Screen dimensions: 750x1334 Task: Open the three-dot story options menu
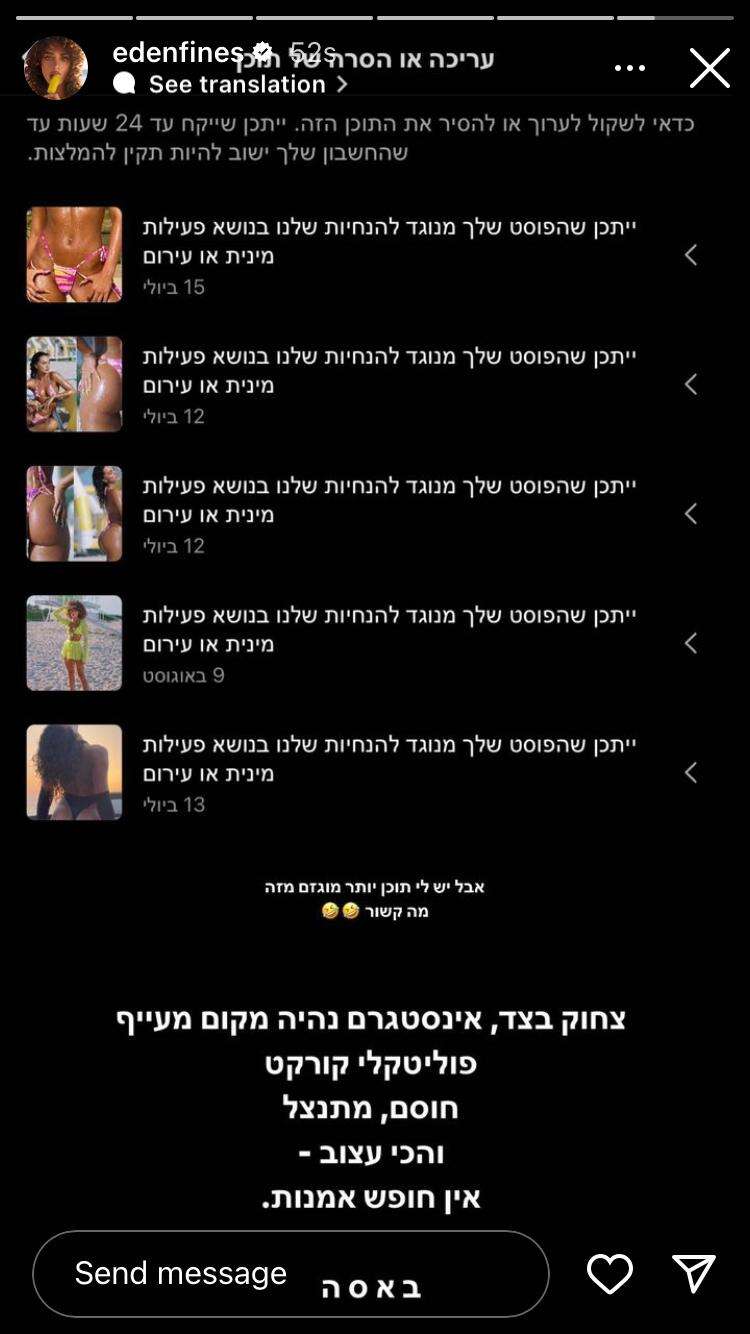pos(629,68)
